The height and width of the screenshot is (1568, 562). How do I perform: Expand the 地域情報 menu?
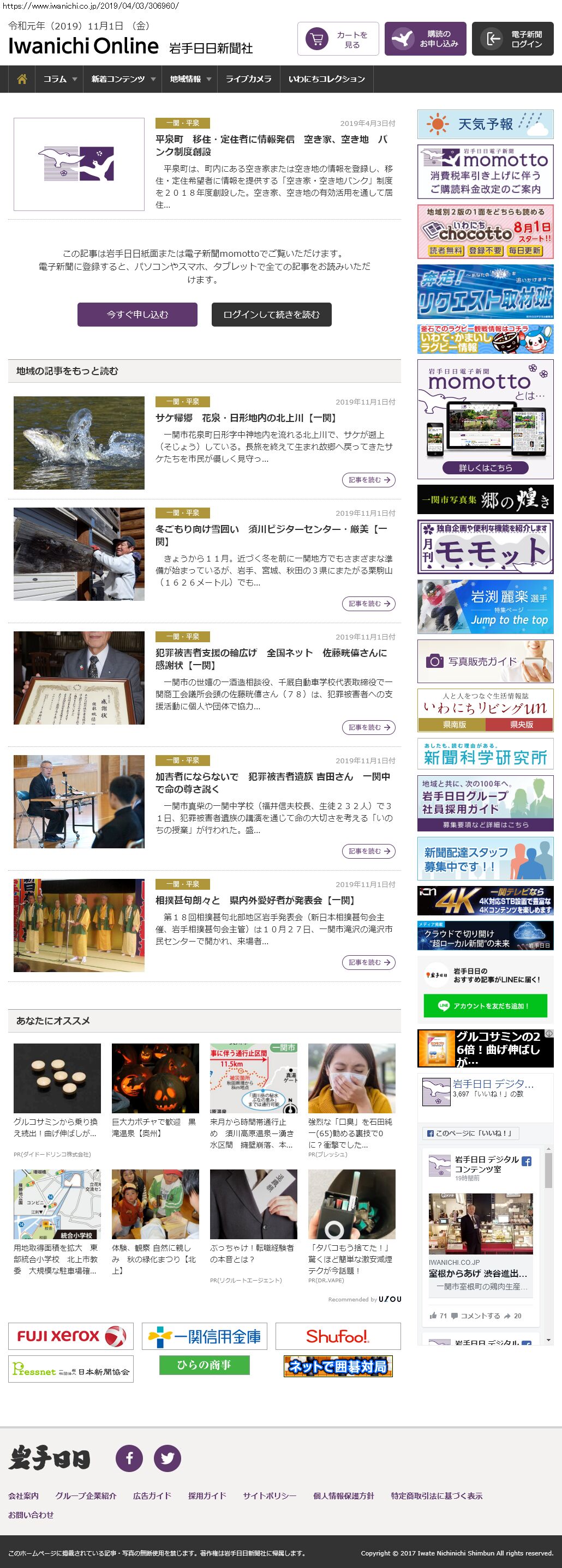coord(190,79)
